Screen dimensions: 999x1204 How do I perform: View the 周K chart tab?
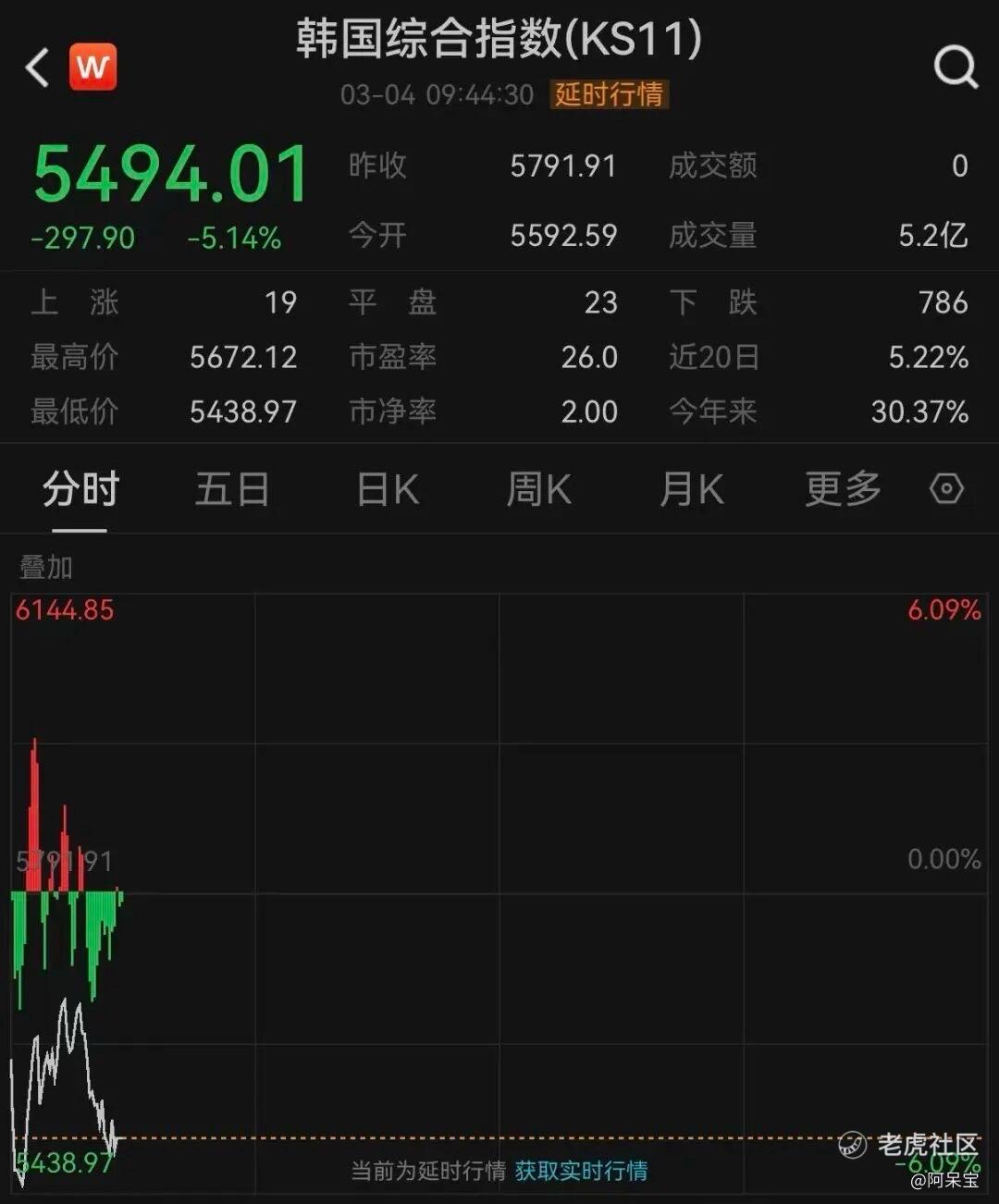click(538, 489)
